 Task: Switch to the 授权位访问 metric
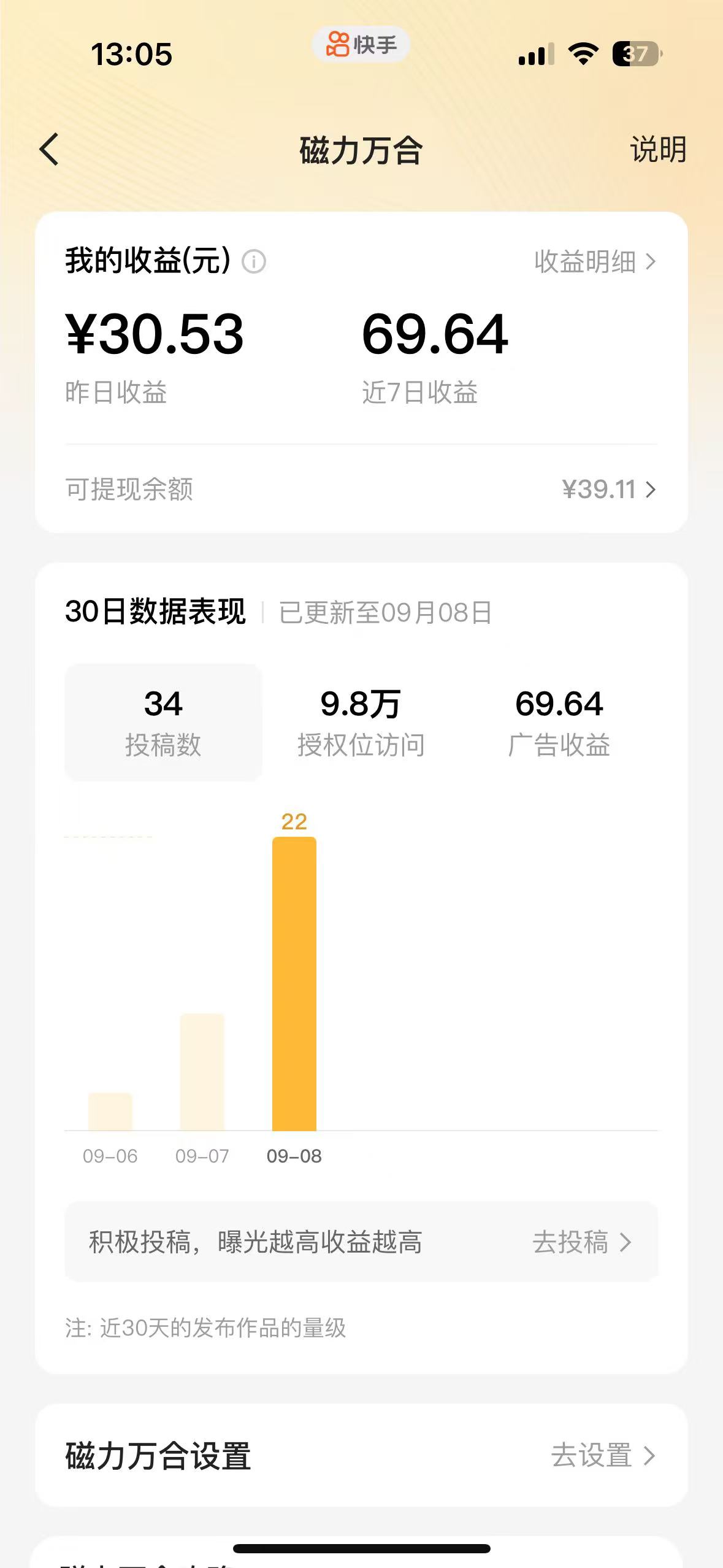point(361,722)
